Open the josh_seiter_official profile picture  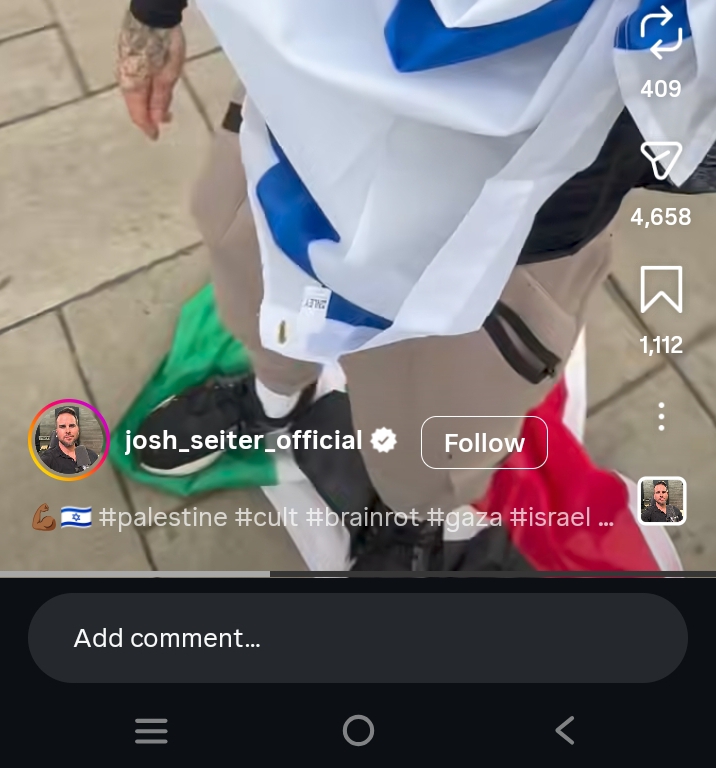[x=69, y=441]
